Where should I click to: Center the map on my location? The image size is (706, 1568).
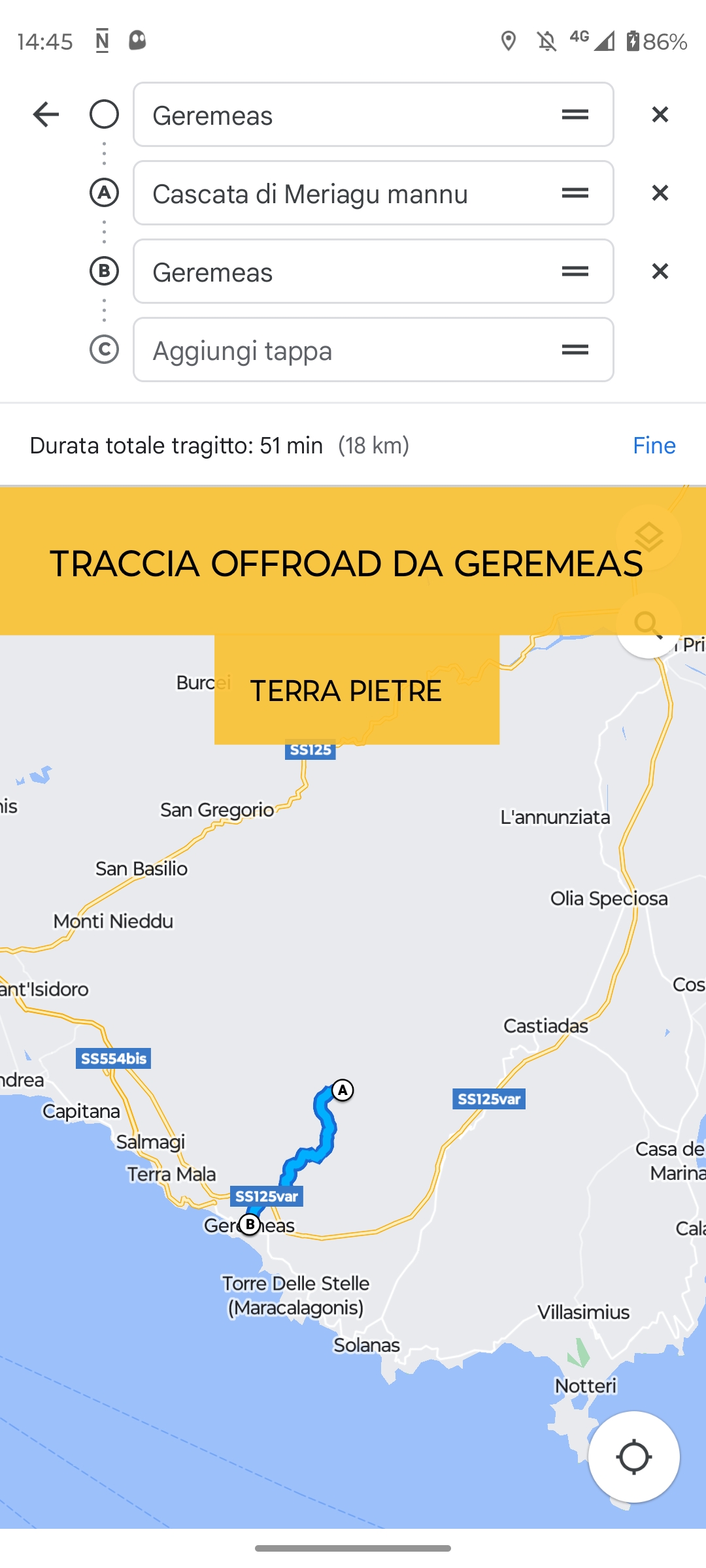coord(634,1457)
